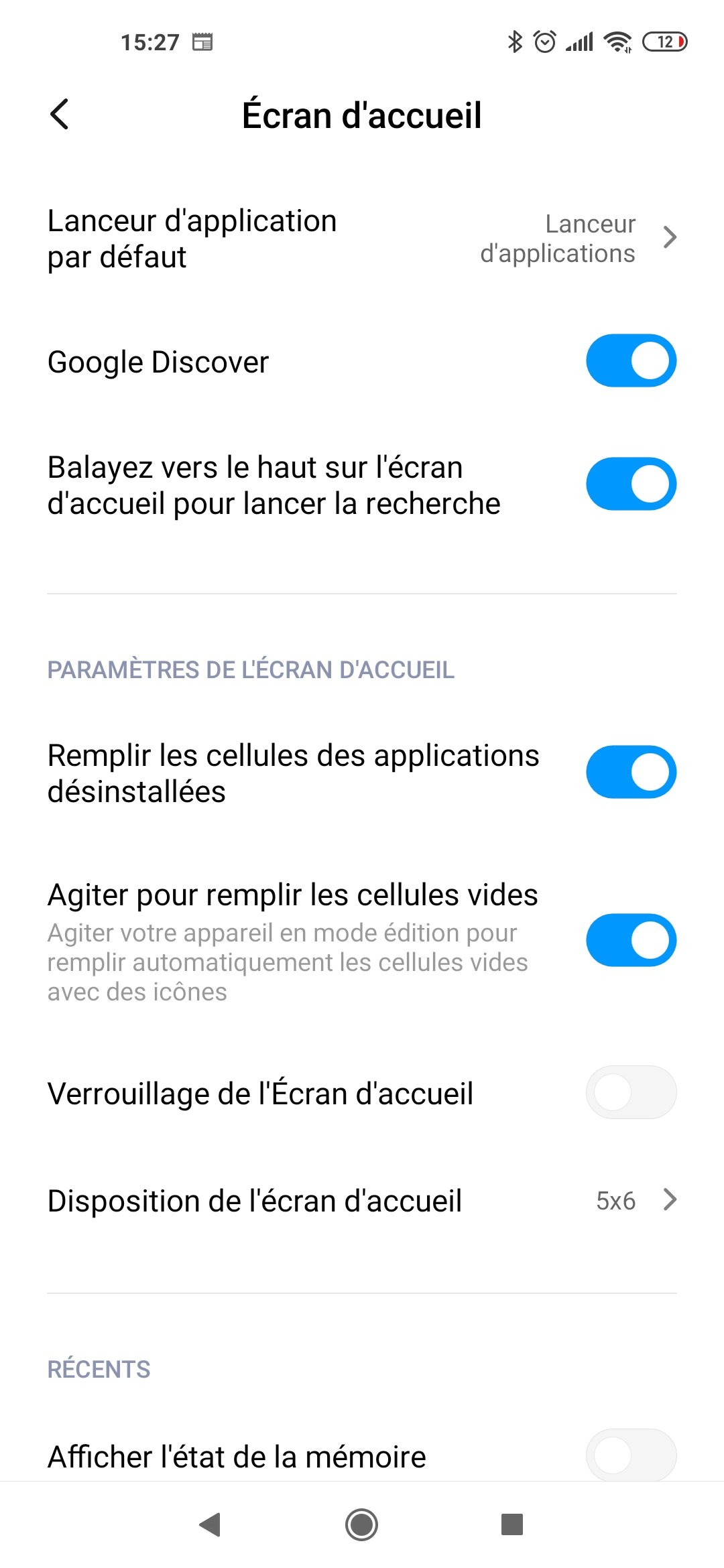Go back from Écran d'accueil settings
This screenshot has height=1568, width=724.
coord(60,115)
